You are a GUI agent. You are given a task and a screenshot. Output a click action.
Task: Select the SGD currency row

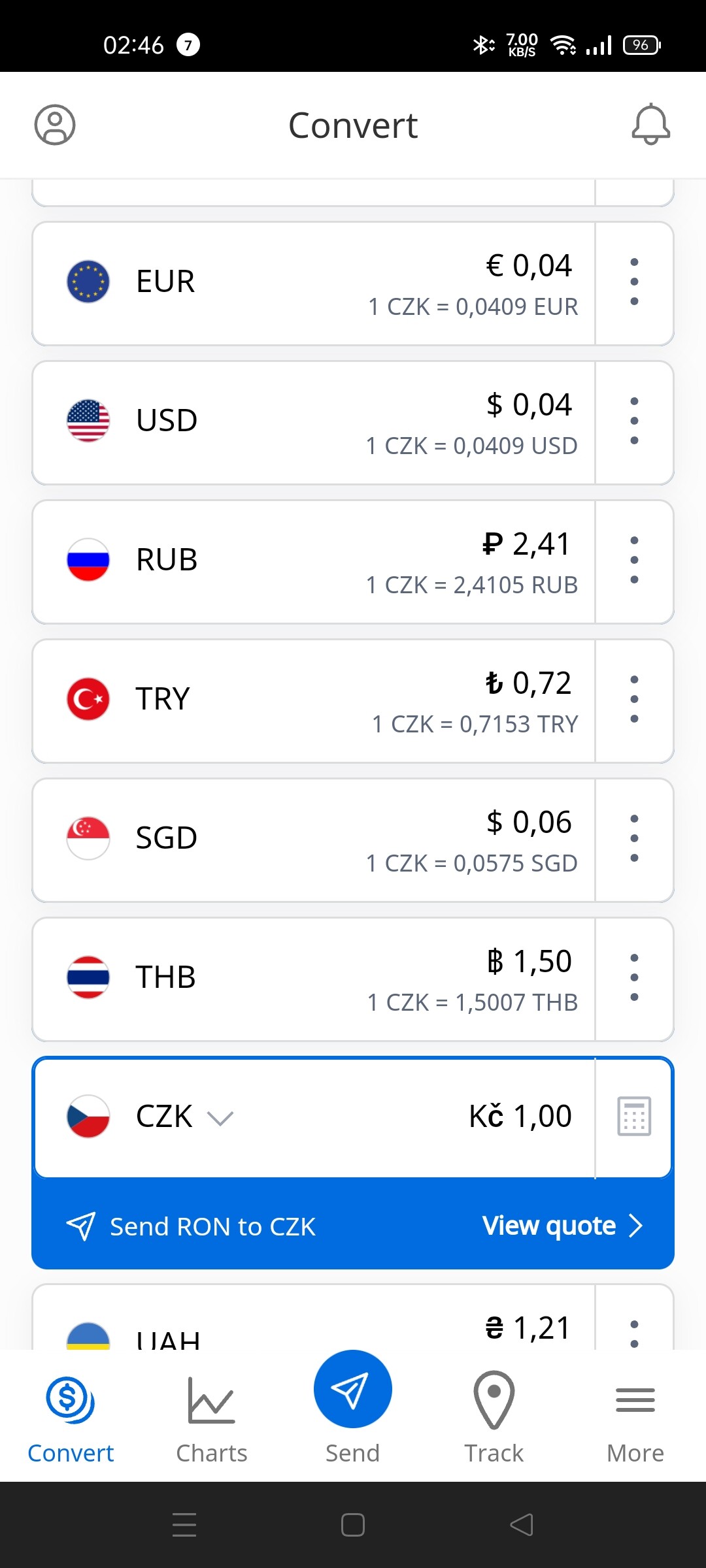314,840
